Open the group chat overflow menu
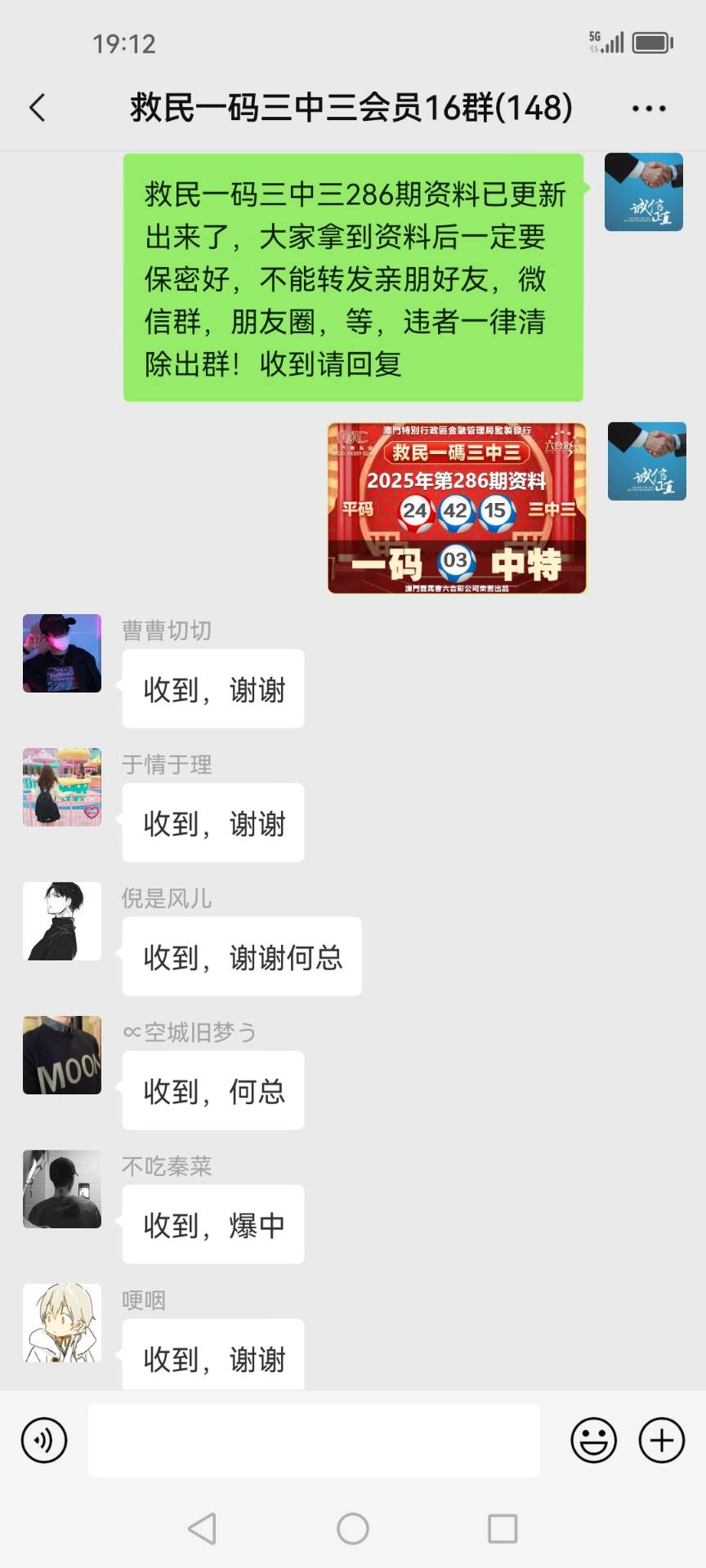Screen dimensions: 706x1568 649,109
